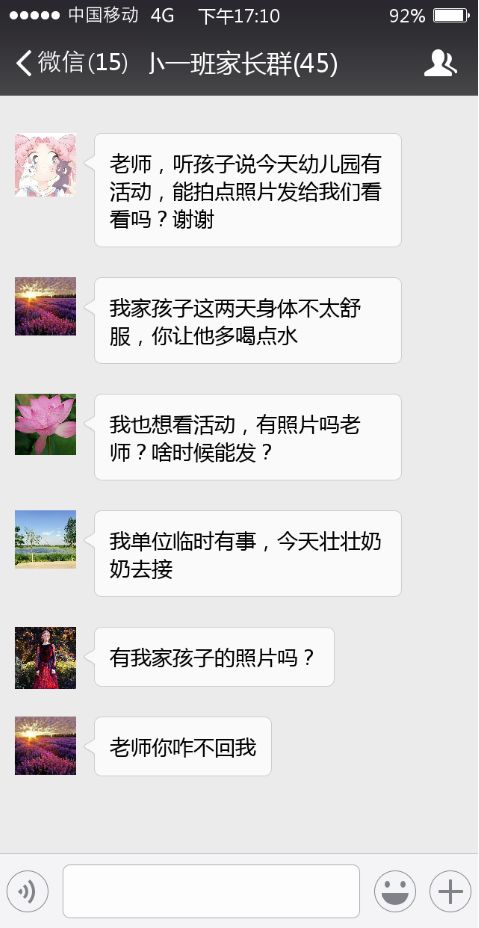This screenshot has width=479, height=928.
Task: Open the red dress woman's avatar profile
Action: [46, 658]
